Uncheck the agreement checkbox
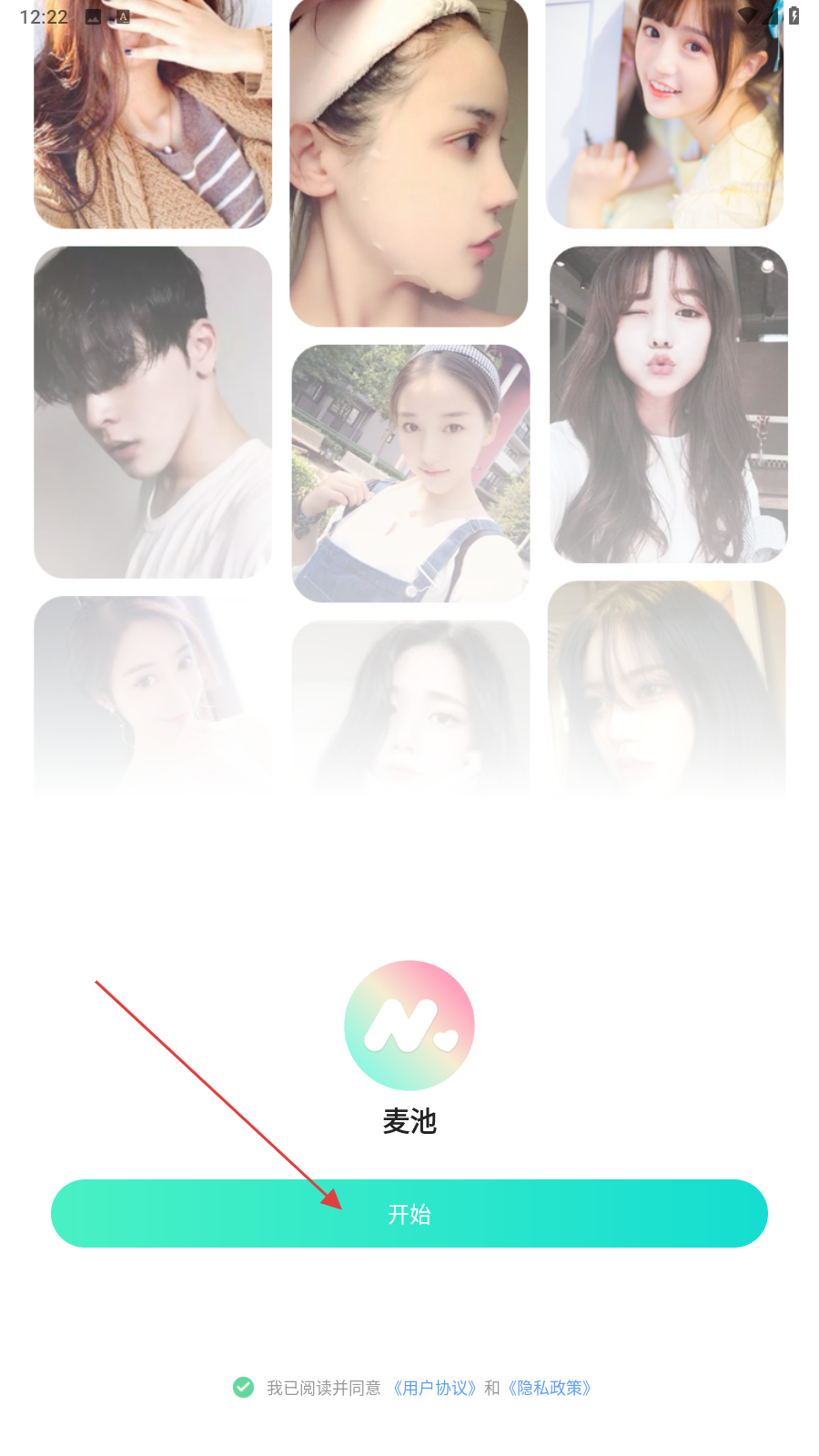819x1456 pixels. click(243, 1387)
